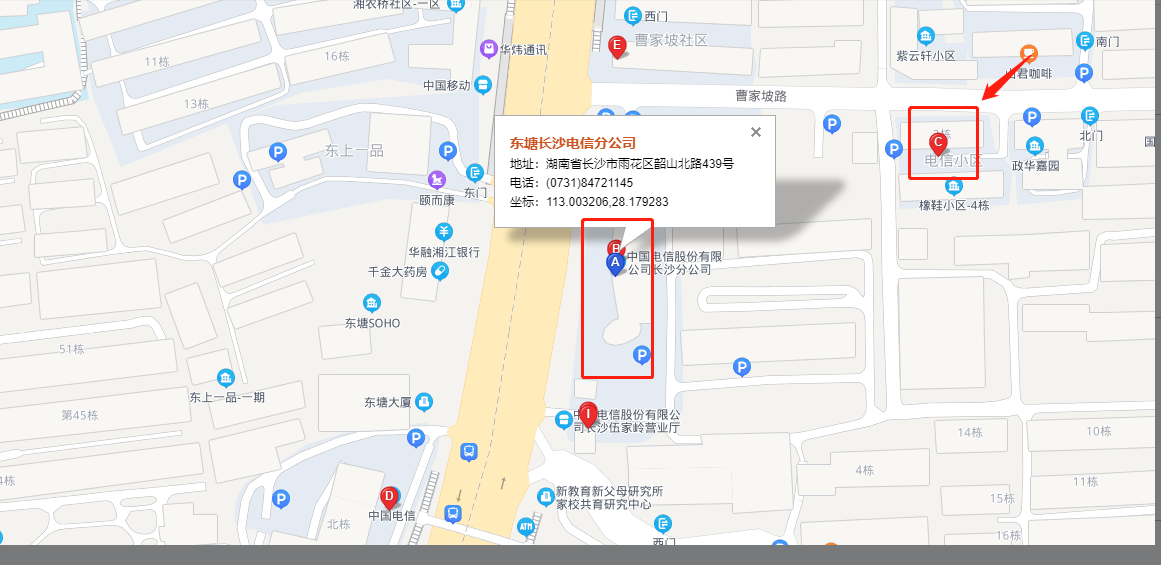Select red marker I at 伍家岭营业厅
1161x565 pixels.
[x=589, y=413]
